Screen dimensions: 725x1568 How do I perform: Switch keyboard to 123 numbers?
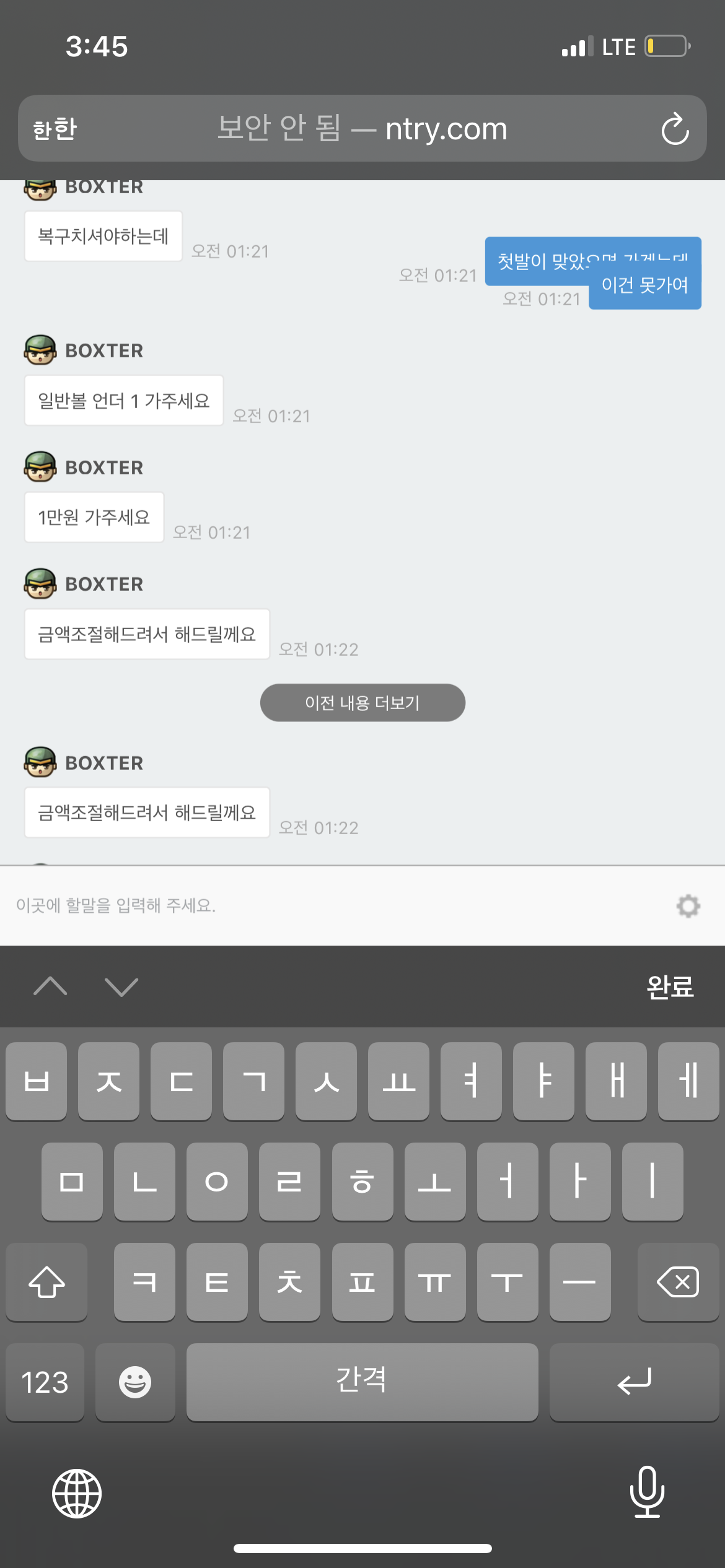point(45,1382)
